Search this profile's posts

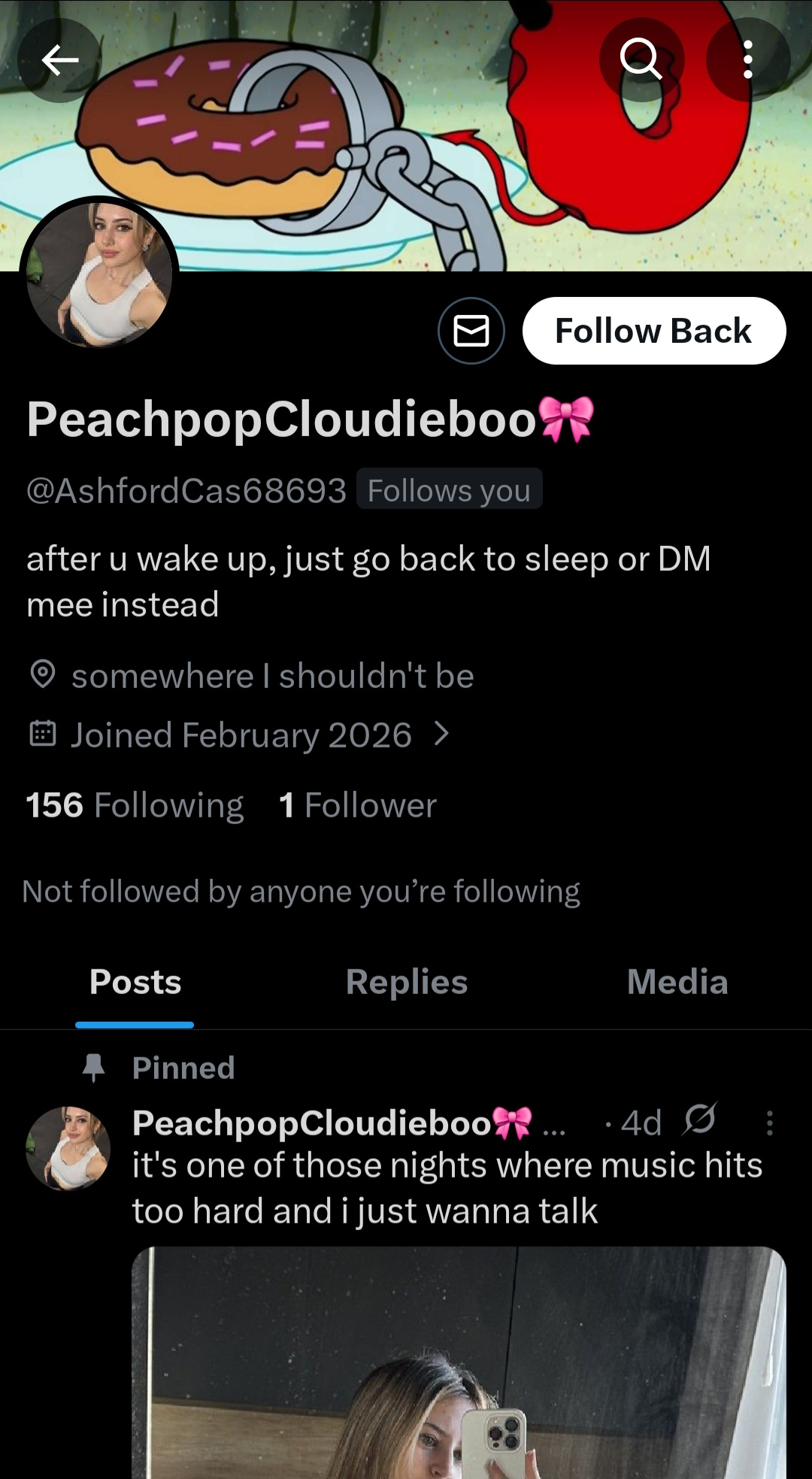[641, 59]
